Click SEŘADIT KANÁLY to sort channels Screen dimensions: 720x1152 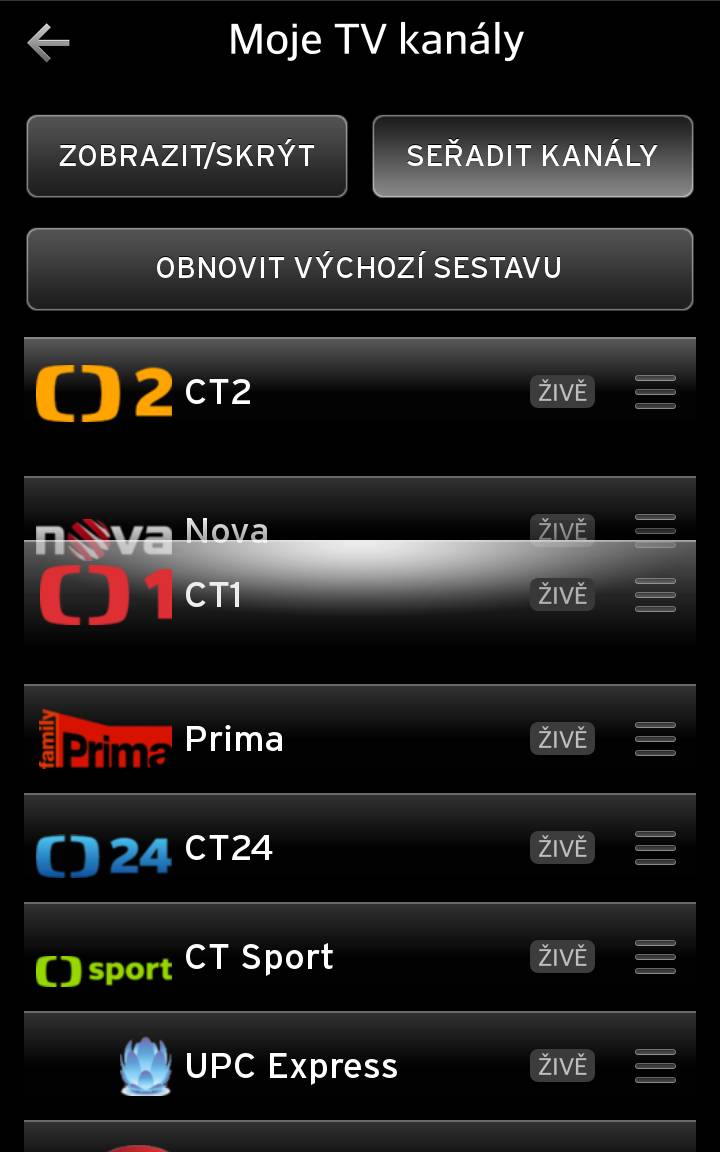point(532,156)
